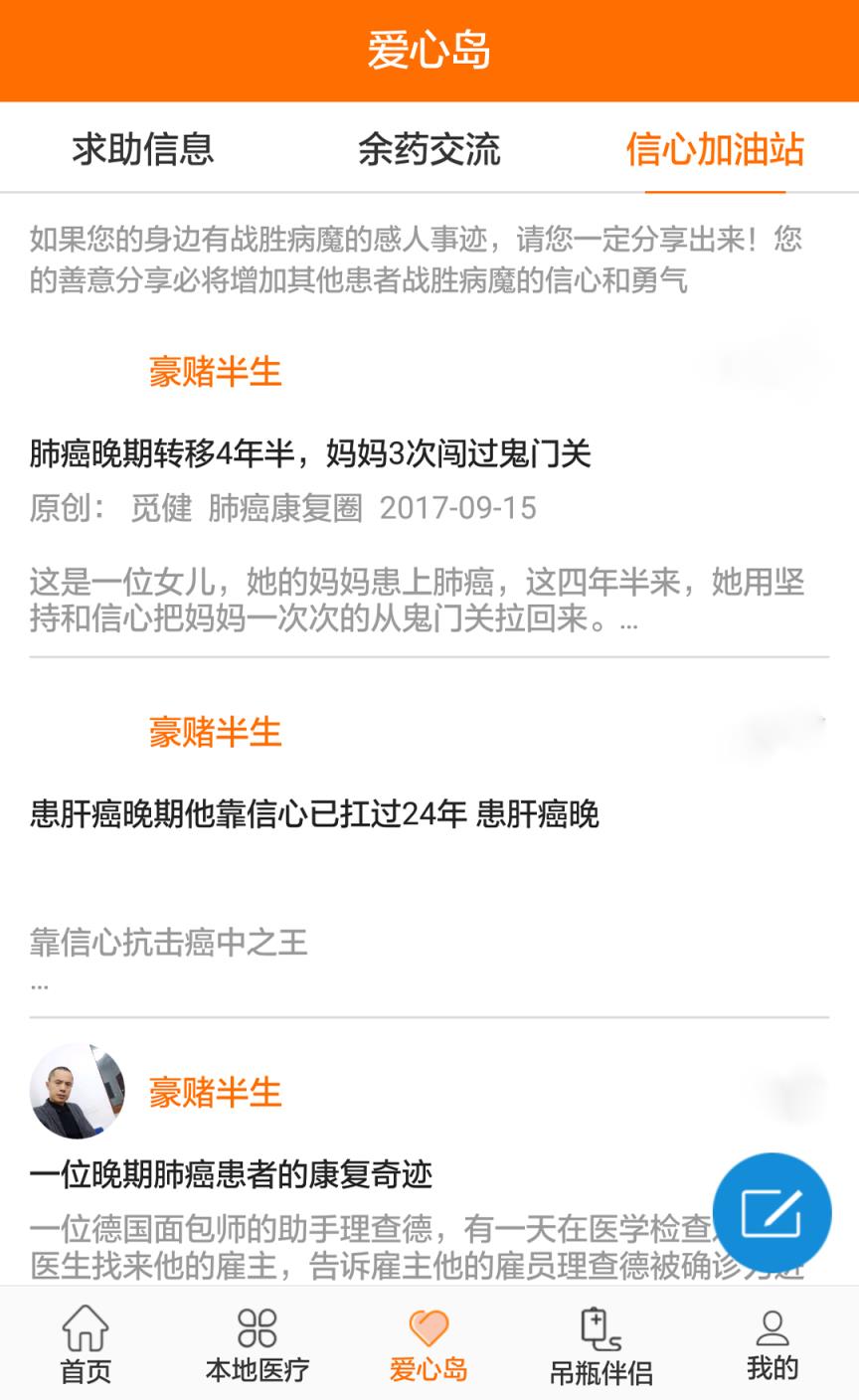Tap the heart icon above 爱心岛 label
Image resolution: width=859 pixels, height=1400 pixels.
click(428, 1325)
